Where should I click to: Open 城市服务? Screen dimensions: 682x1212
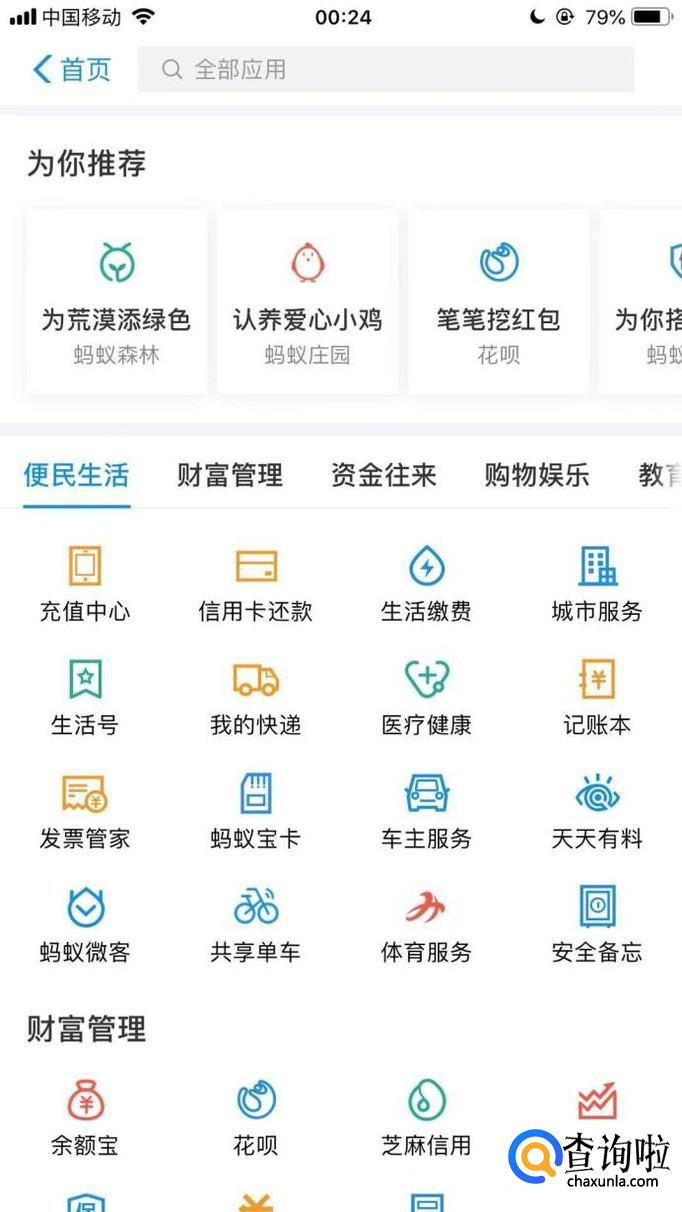pos(597,584)
